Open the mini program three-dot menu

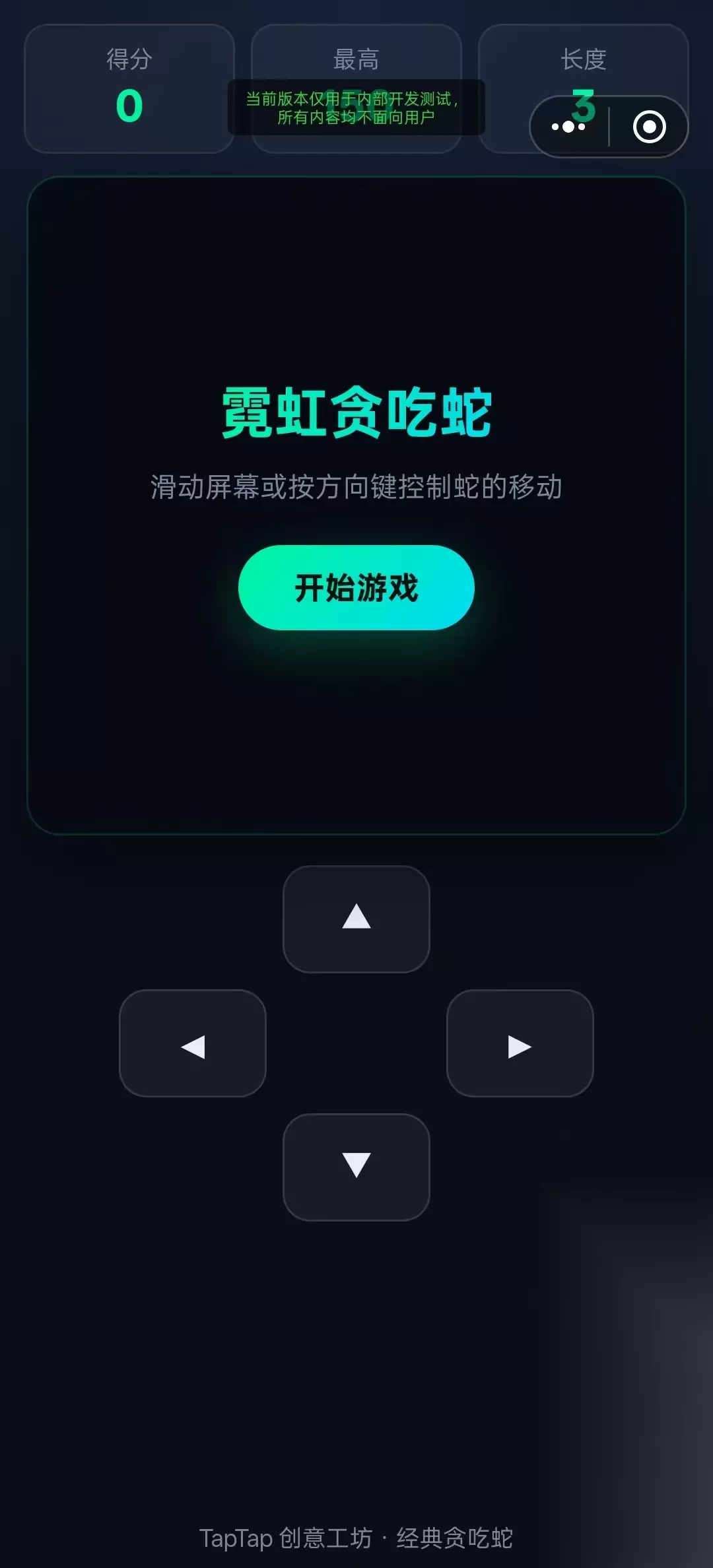point(568,127)
